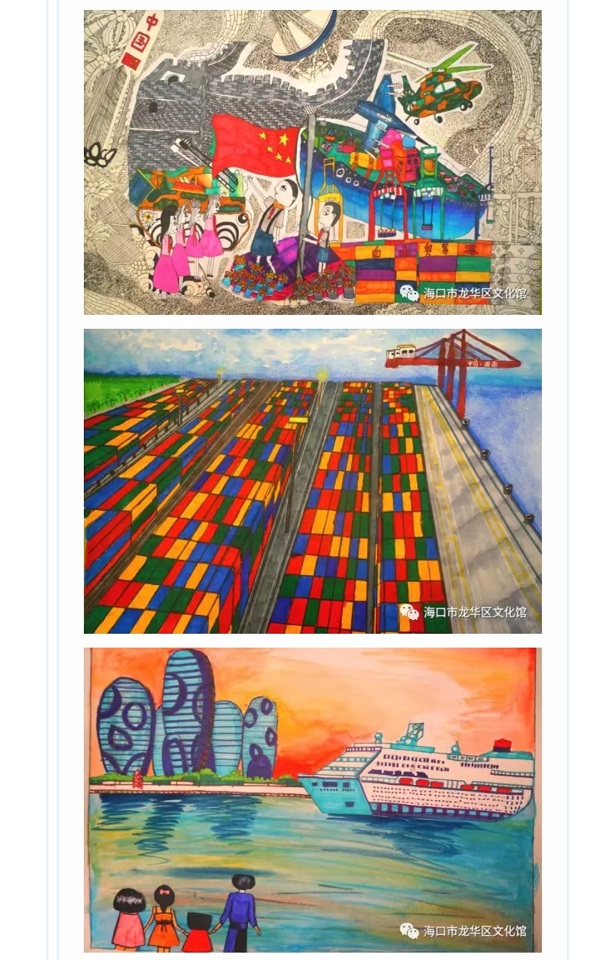View the colorful container port painting
This screenshot has width=600, height=960.
point(312,481)
